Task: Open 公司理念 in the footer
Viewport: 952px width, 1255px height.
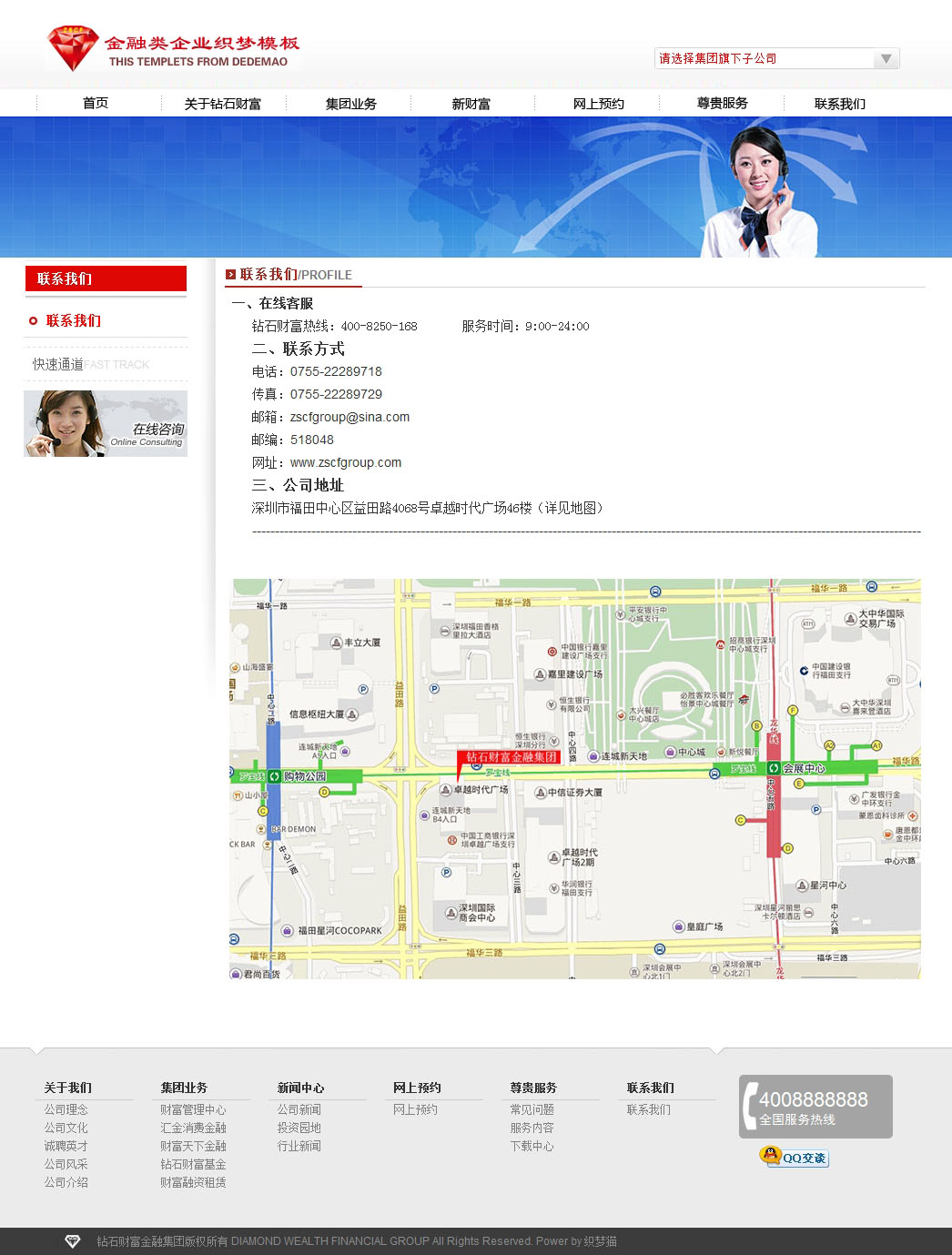Action: pyautogui.click(x=66, y=1109)
